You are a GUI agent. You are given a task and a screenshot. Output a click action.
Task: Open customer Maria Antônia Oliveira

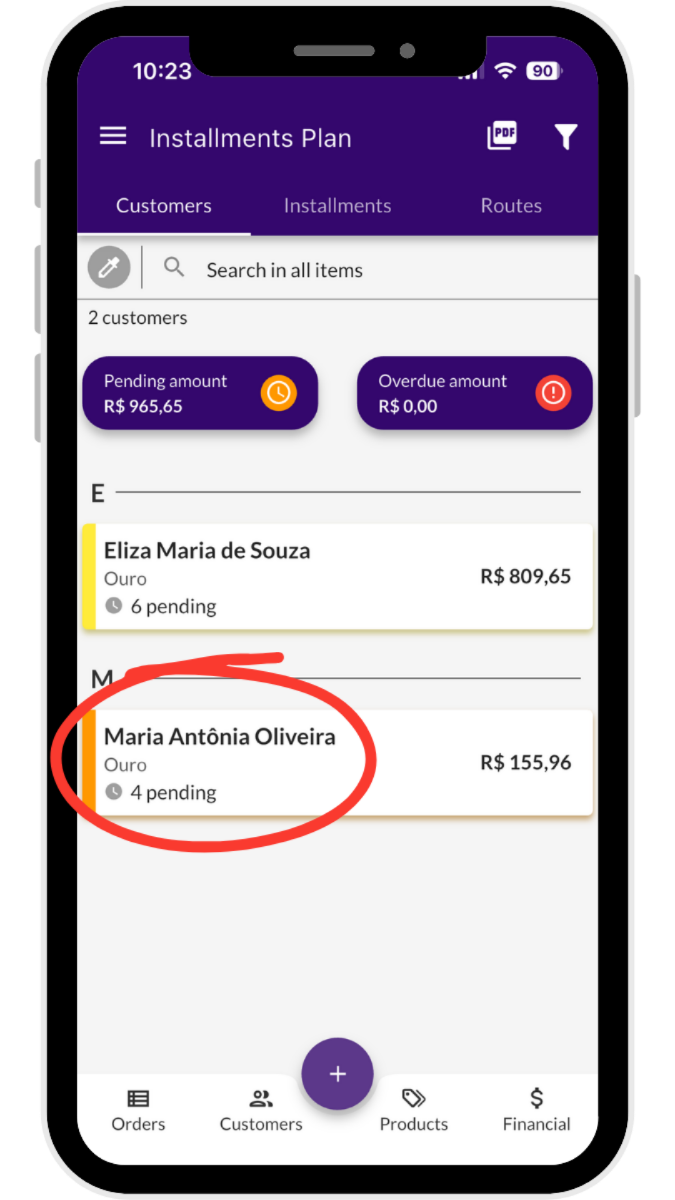(x=338, y=763)
